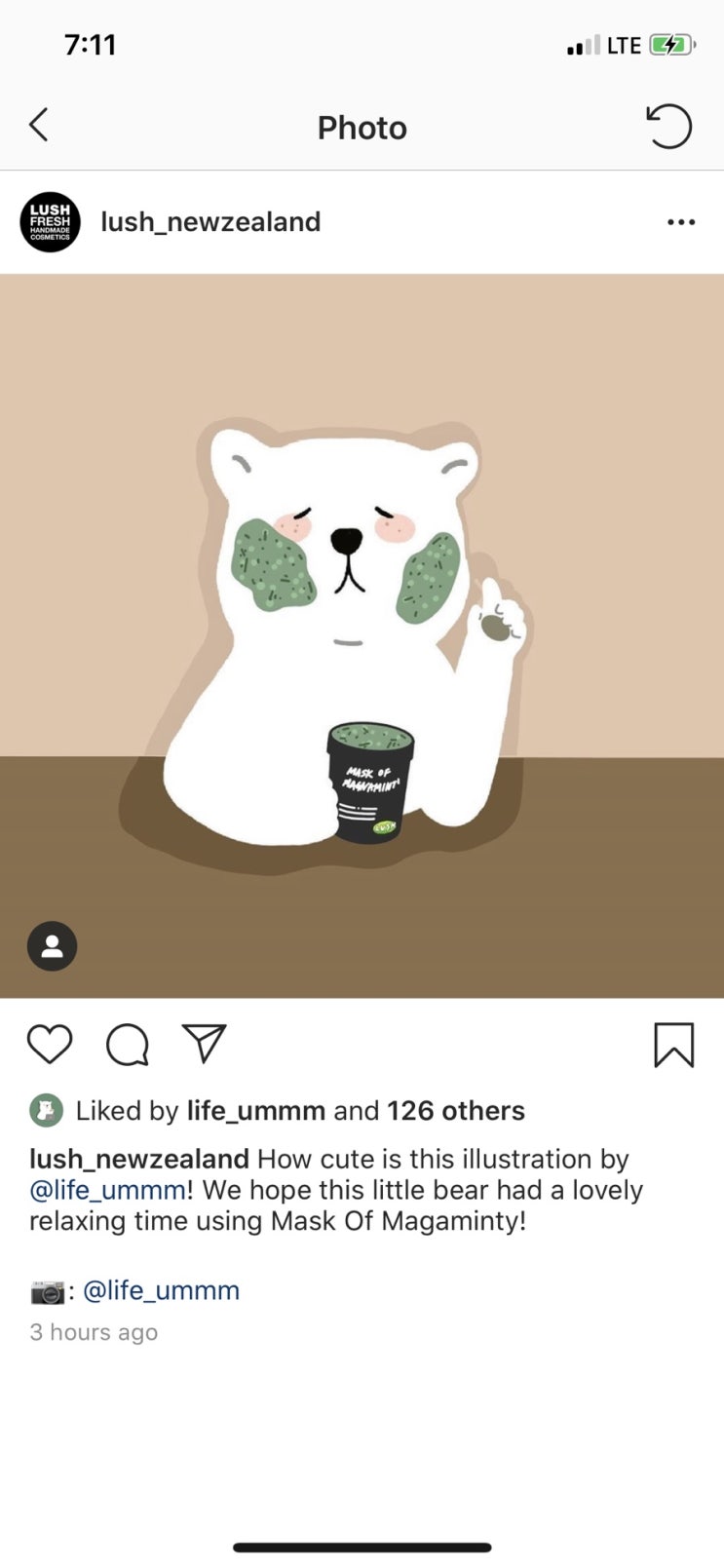View the 126 others who liked this
The height and width of the screenshot is (1568, 724).
tap(455, 1111)
